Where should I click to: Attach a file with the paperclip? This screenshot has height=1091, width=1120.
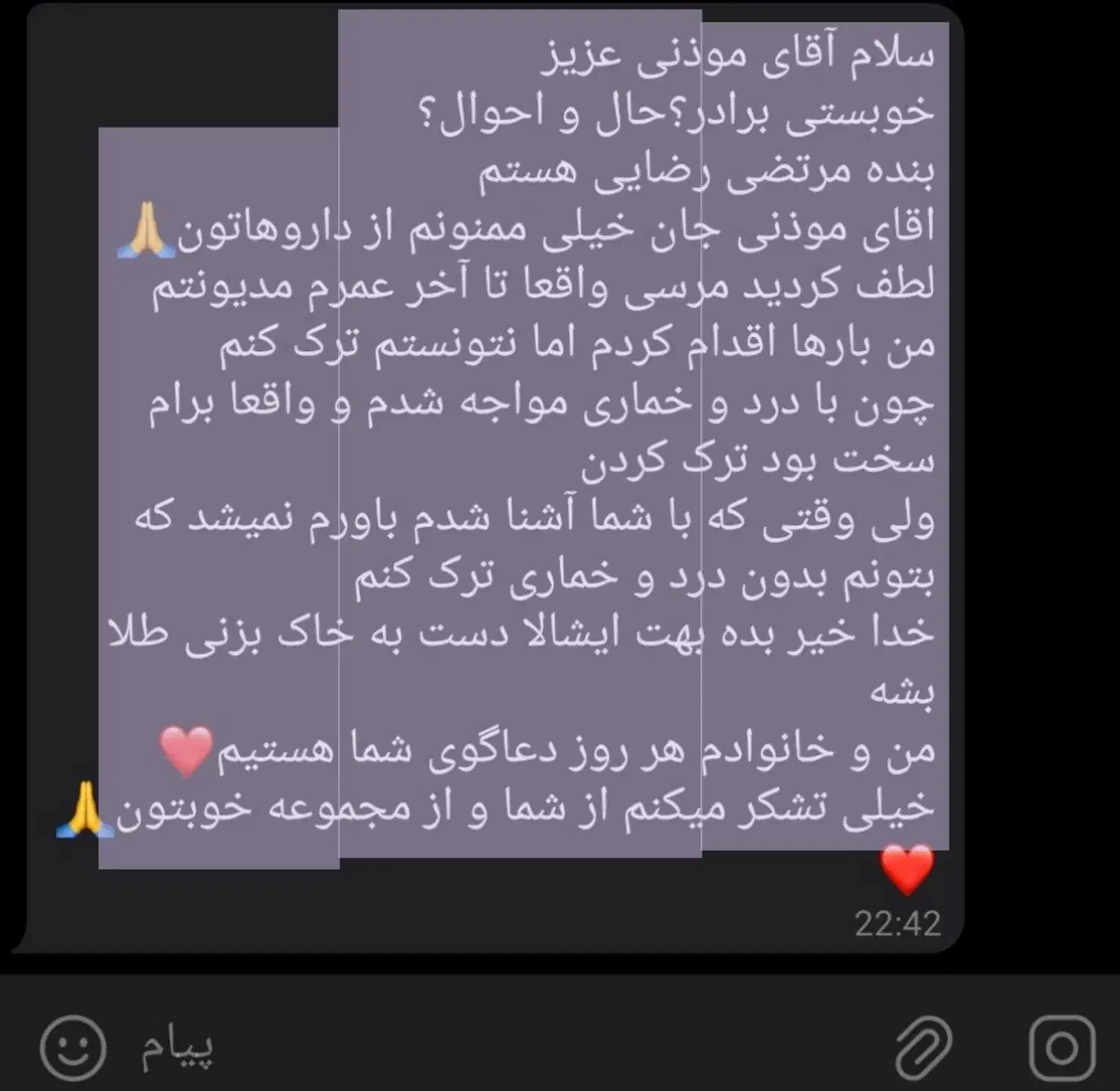[x=923, y=1047]
